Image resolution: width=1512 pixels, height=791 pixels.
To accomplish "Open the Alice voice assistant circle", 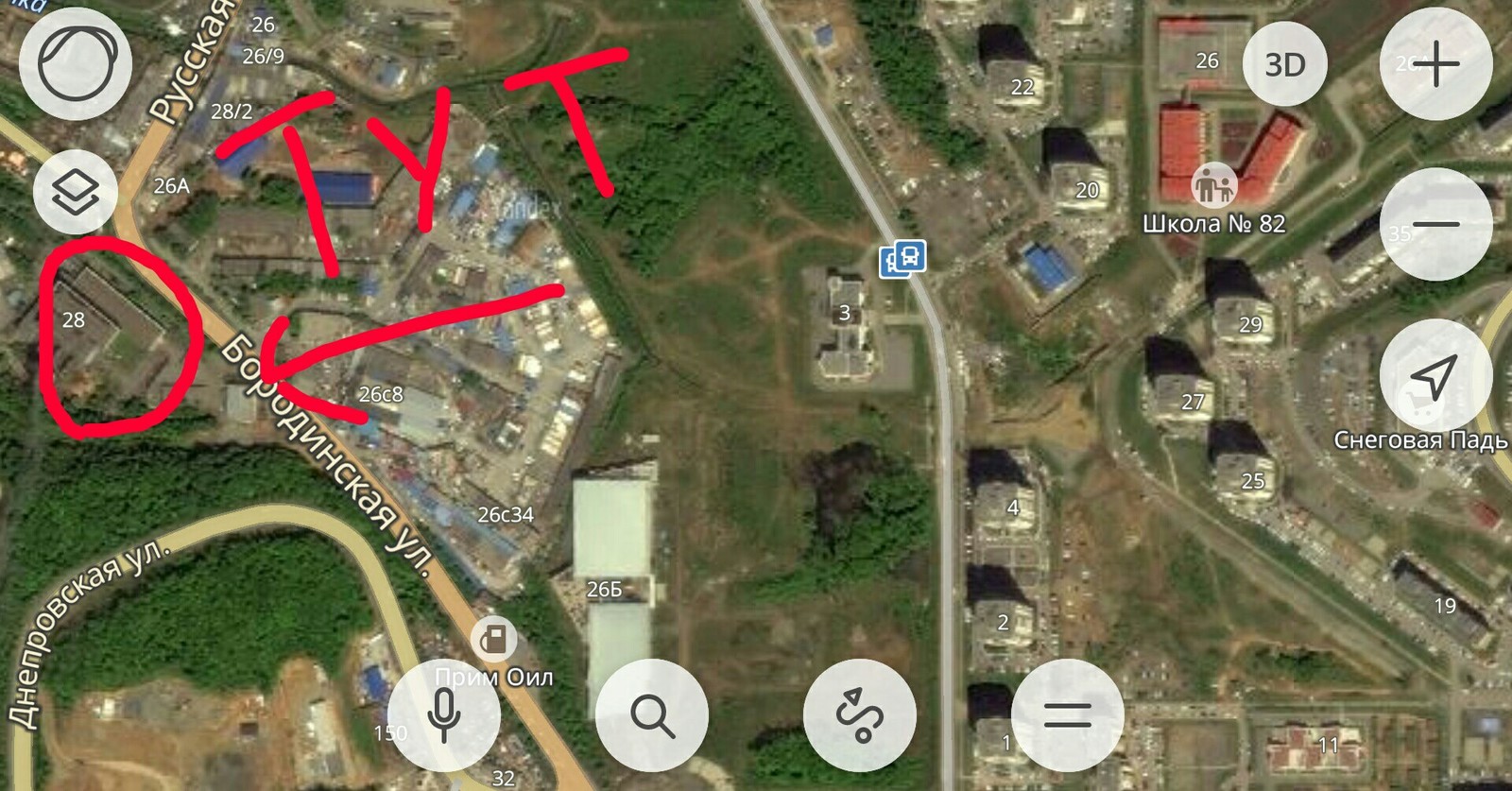I will coord(76,64).
